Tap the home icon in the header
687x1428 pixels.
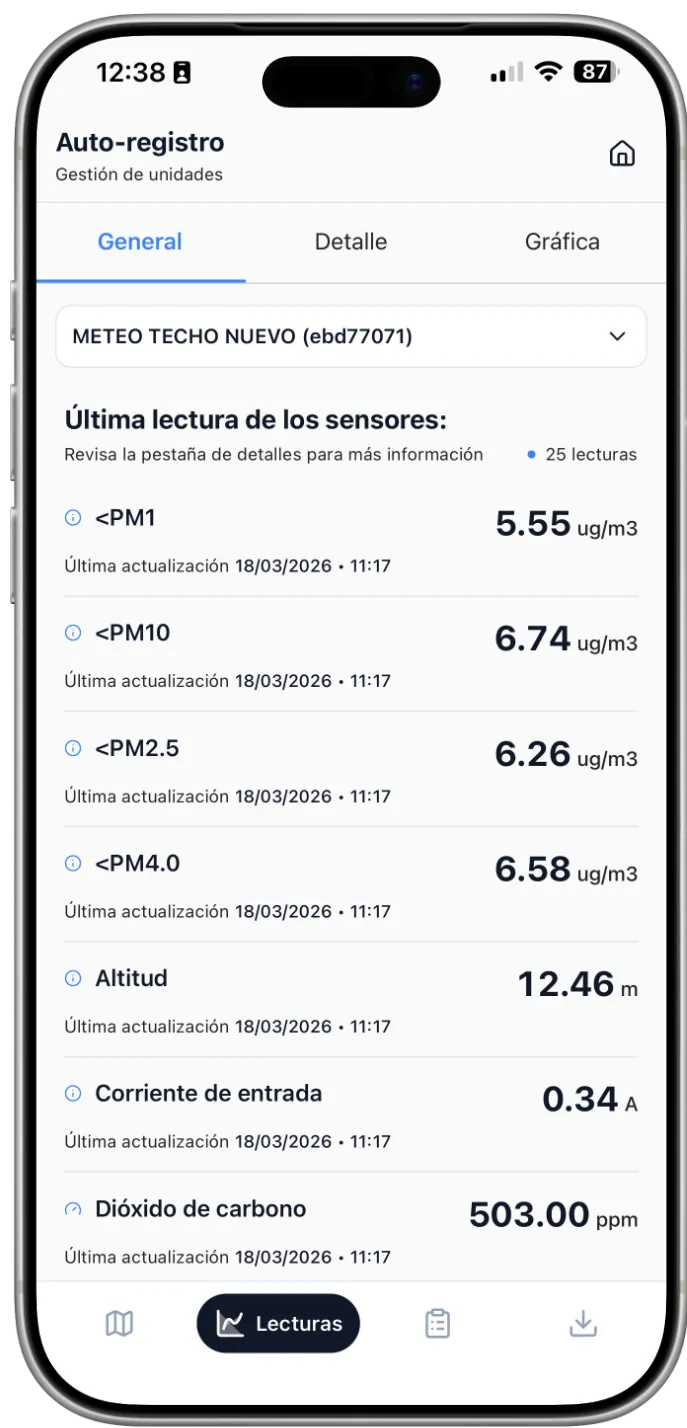click(622, 154)
